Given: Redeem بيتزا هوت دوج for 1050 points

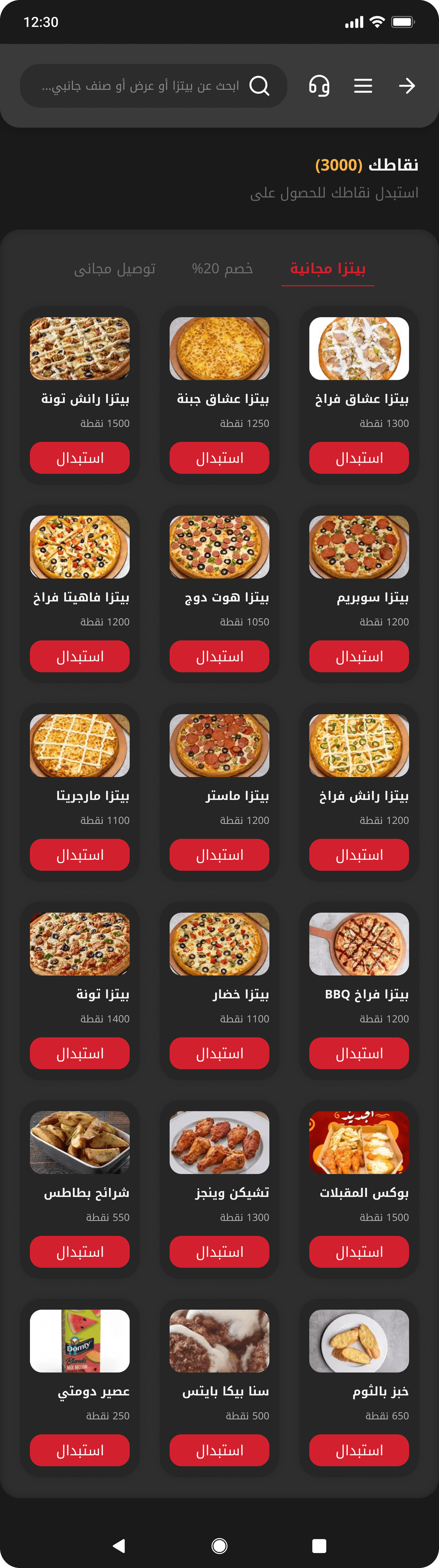Looking at the screenshot, I should pyautogui.click(x=219, y=656).
